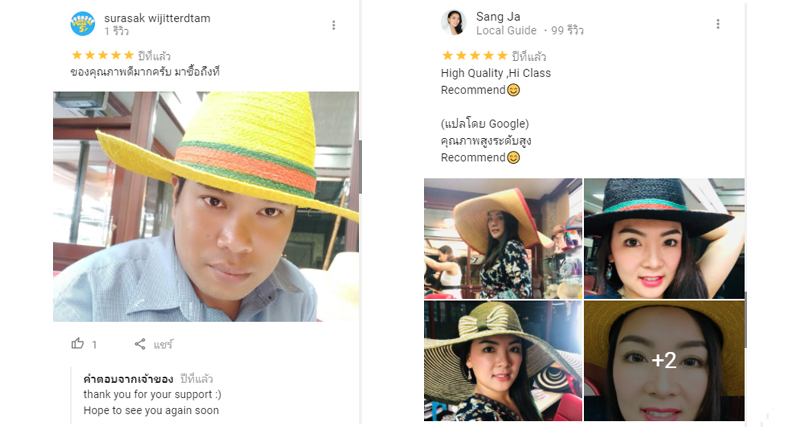Open overflow menu on surasak wijitterdtam's review
Screen dimensions: 800x427
coord(334,25)
